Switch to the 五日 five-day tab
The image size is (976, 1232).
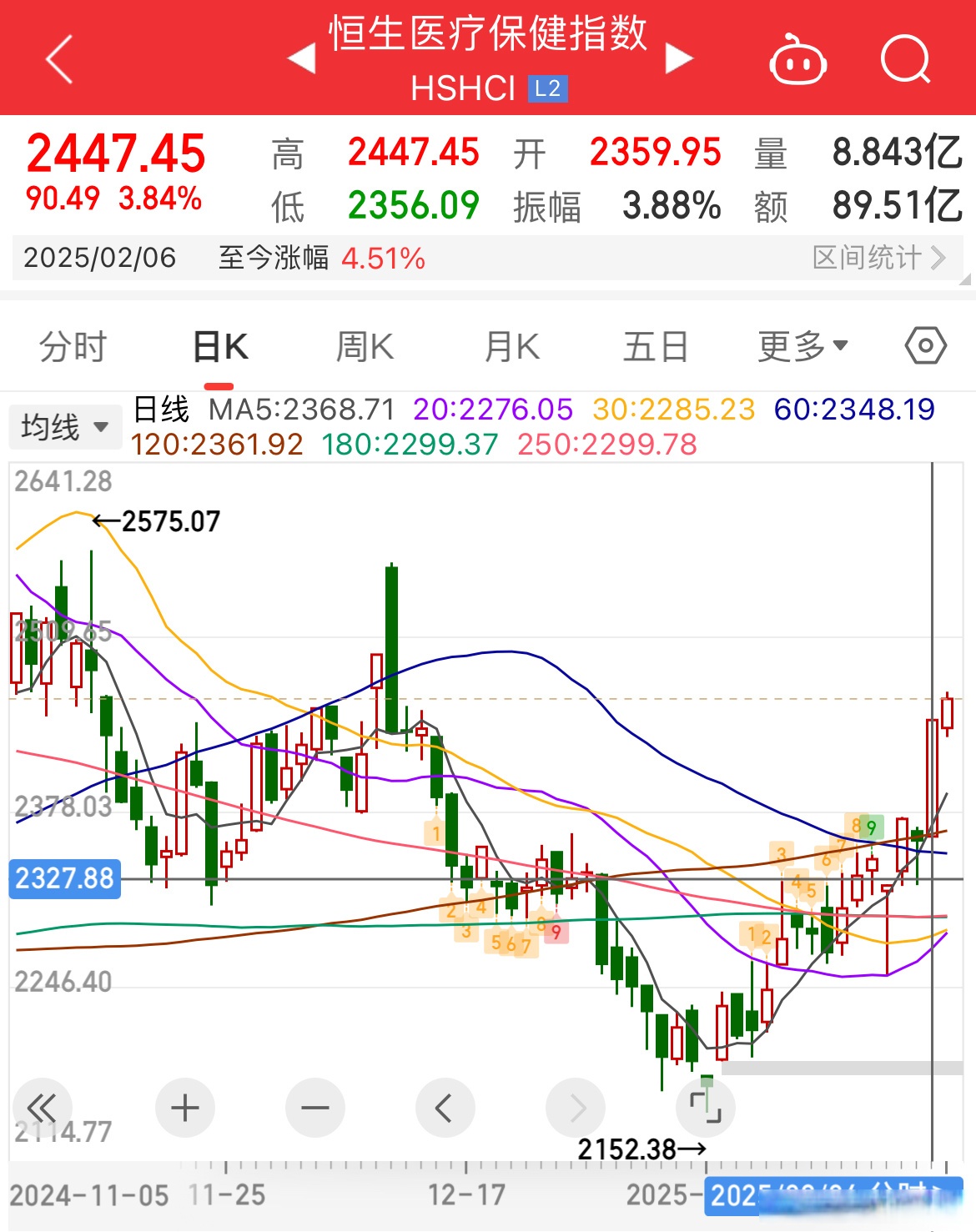(x=656, y=347)
